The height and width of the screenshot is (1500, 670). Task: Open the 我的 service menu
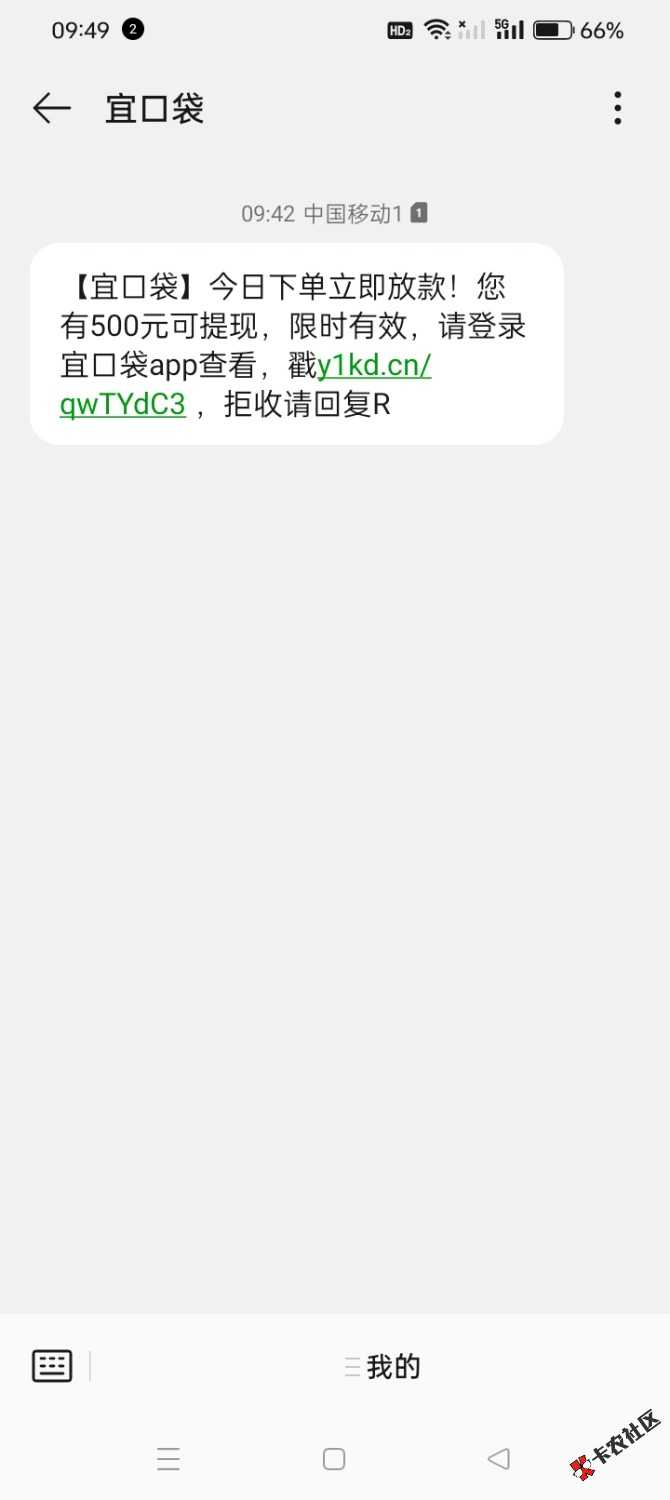383,1366
